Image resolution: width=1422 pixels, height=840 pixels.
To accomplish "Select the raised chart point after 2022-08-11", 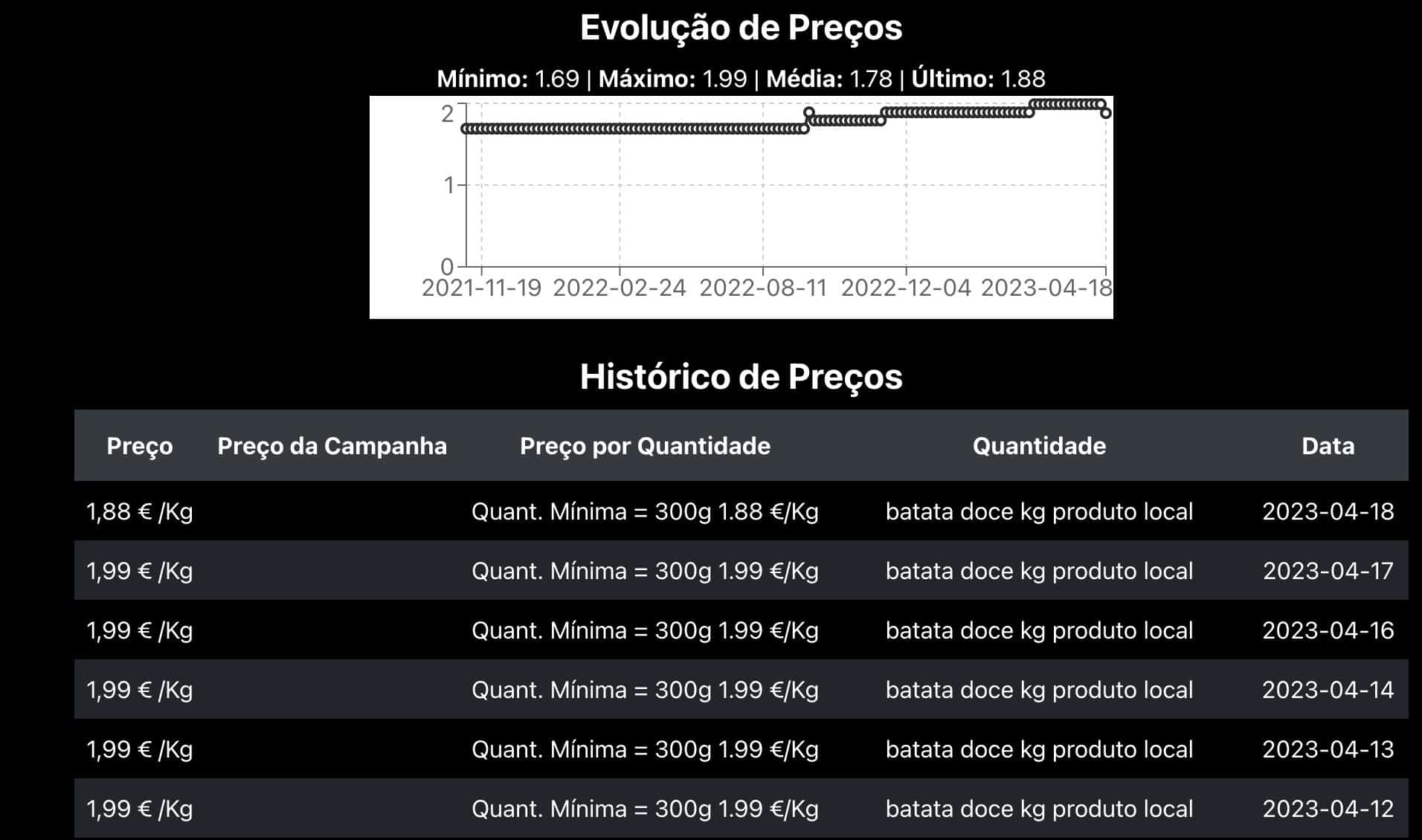I will click(x=809, y=113).
